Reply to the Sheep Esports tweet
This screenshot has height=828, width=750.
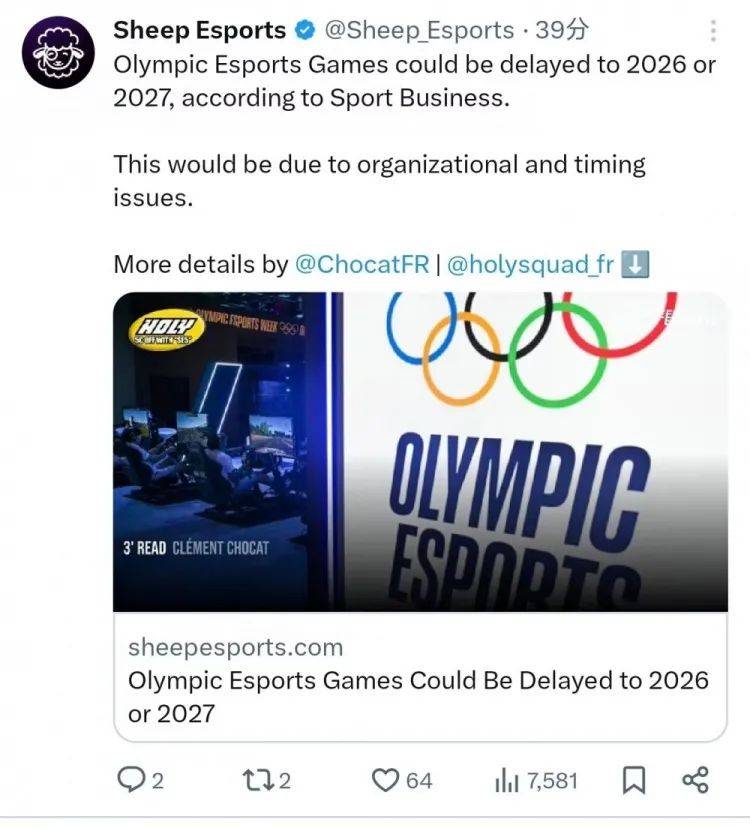click(x=133, y=780)
